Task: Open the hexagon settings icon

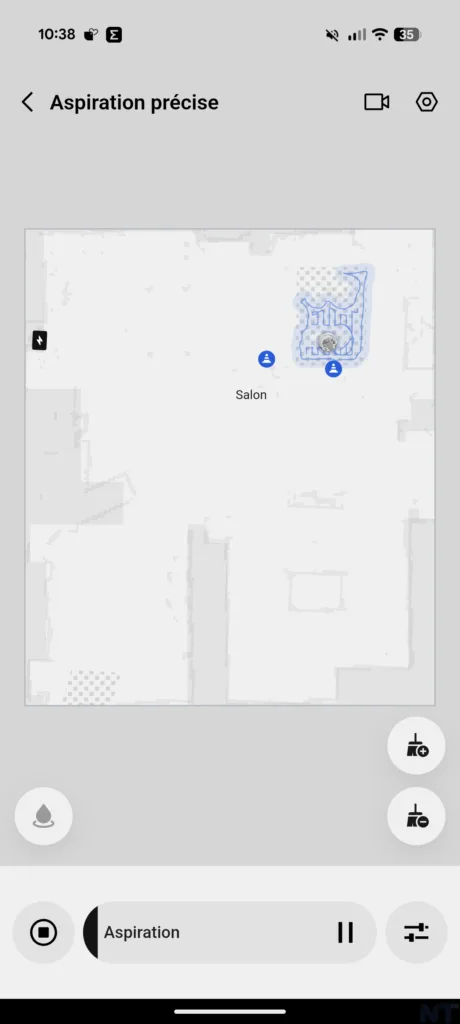Action: [x=427, y=102]
